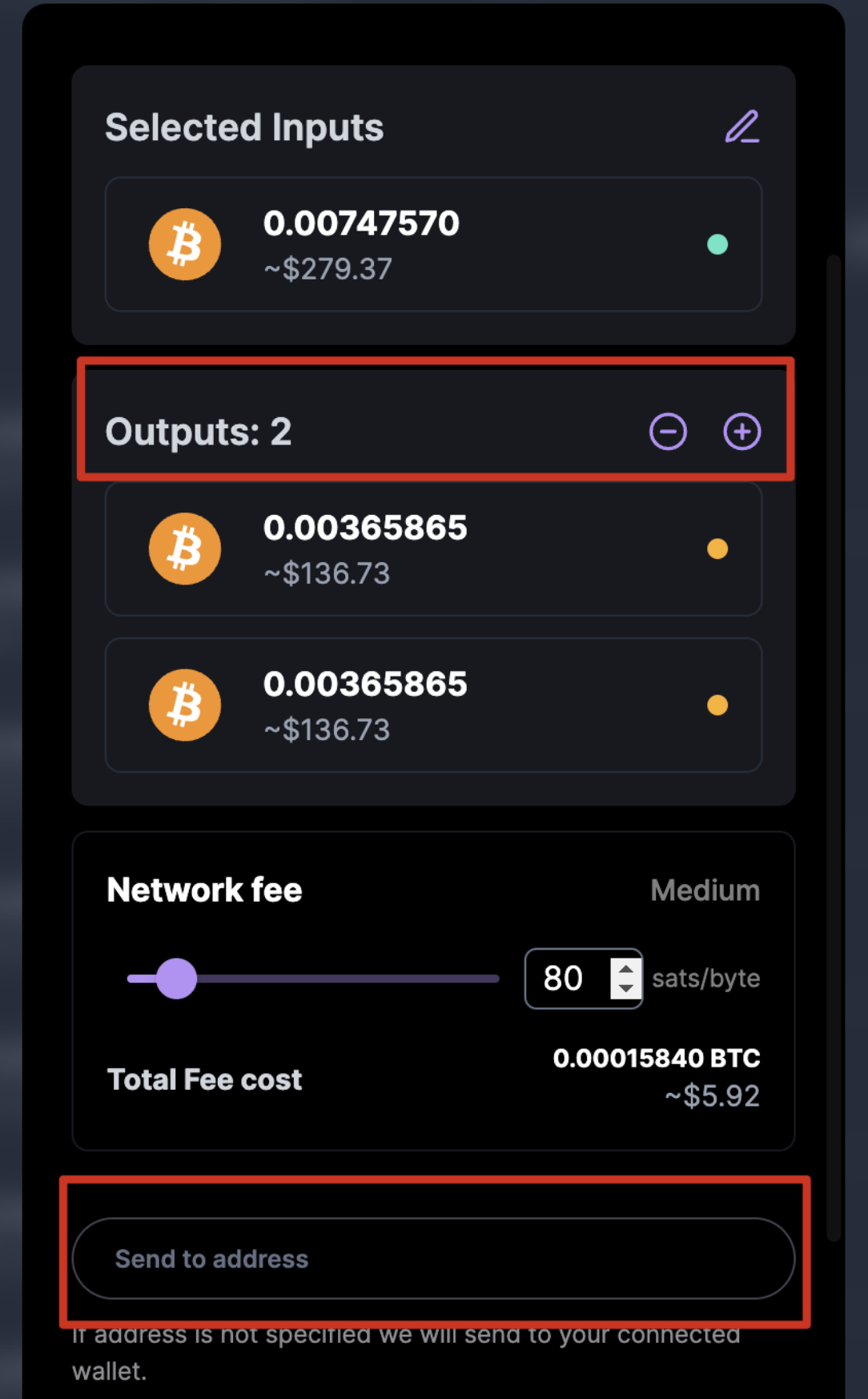Enter a Send to address
This screenshot has height=1399, width=868.
[x=433, y=1259]
